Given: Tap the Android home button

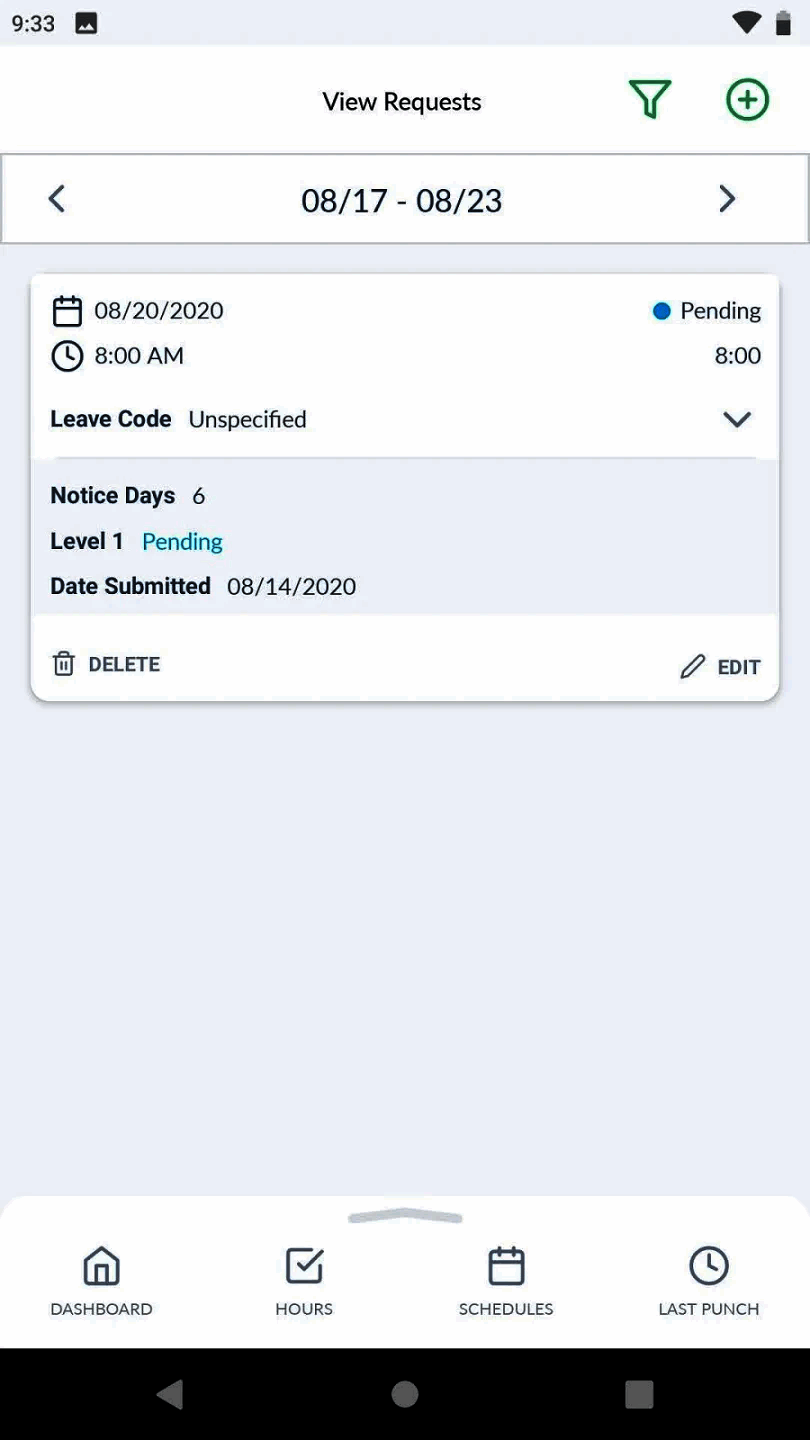Looking at the screenshot, I should click(x=404, y=1393).
